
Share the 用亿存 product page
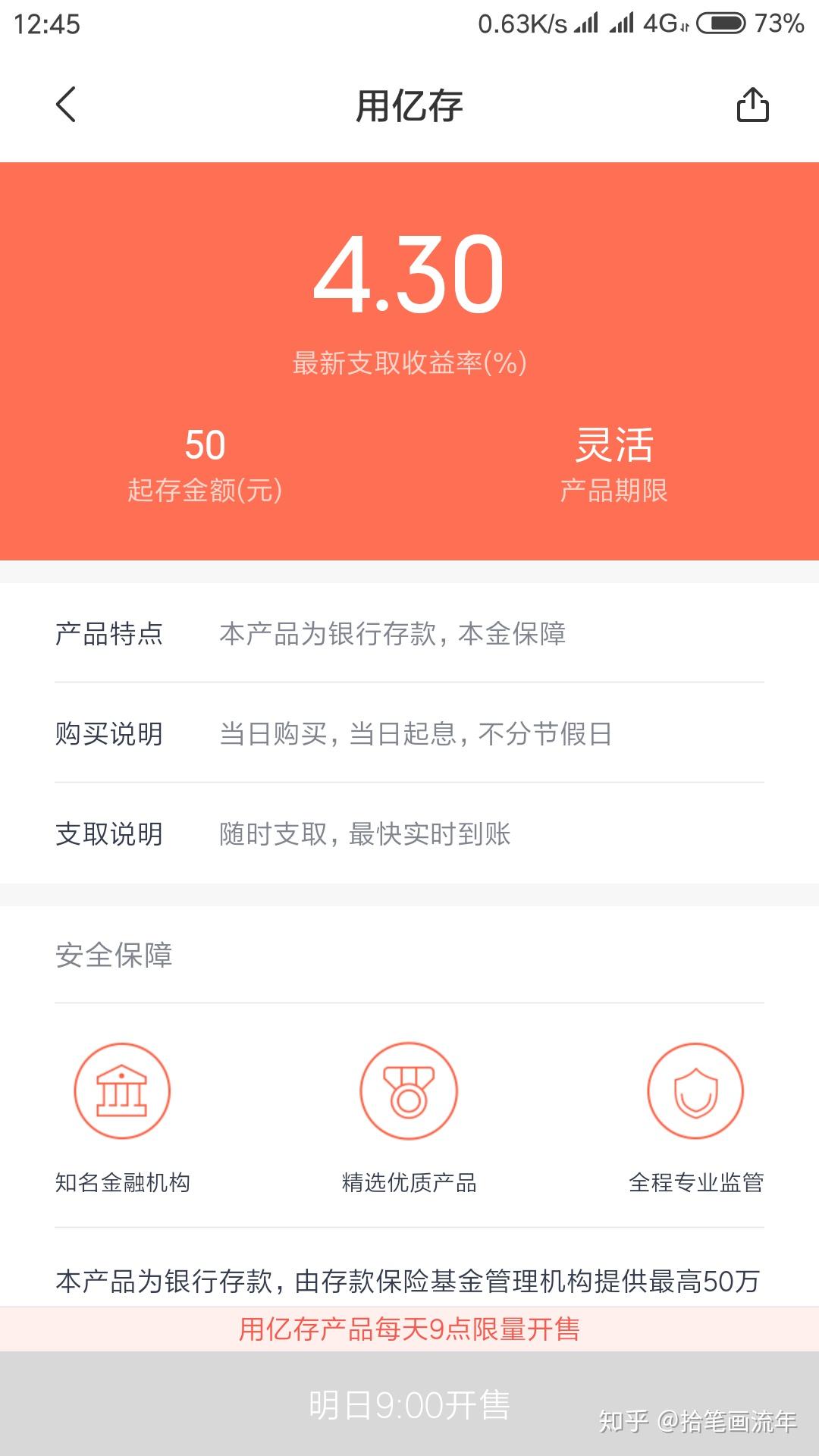752,105
